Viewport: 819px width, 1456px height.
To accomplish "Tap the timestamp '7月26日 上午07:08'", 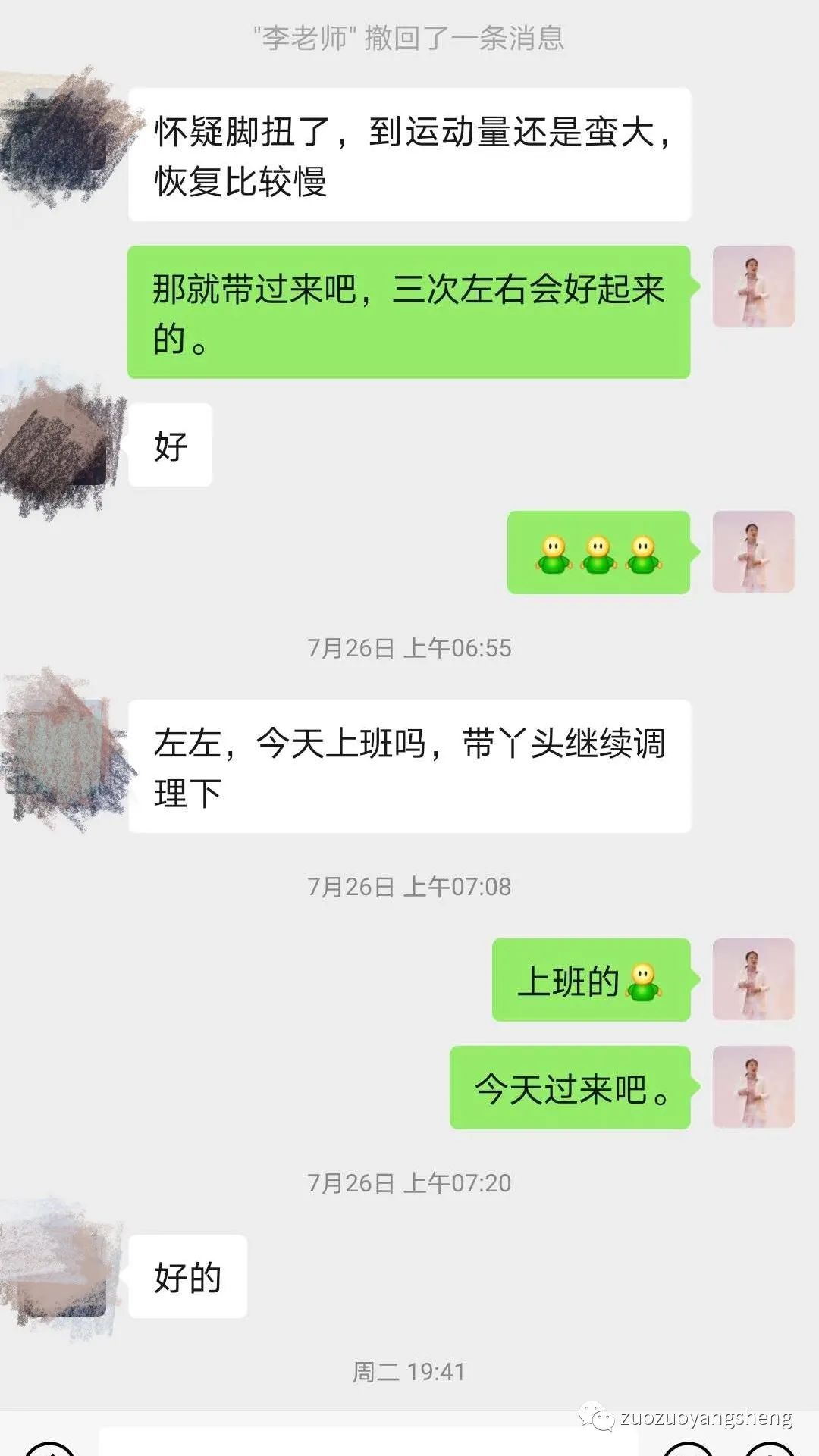I will [x=409, y=883].
